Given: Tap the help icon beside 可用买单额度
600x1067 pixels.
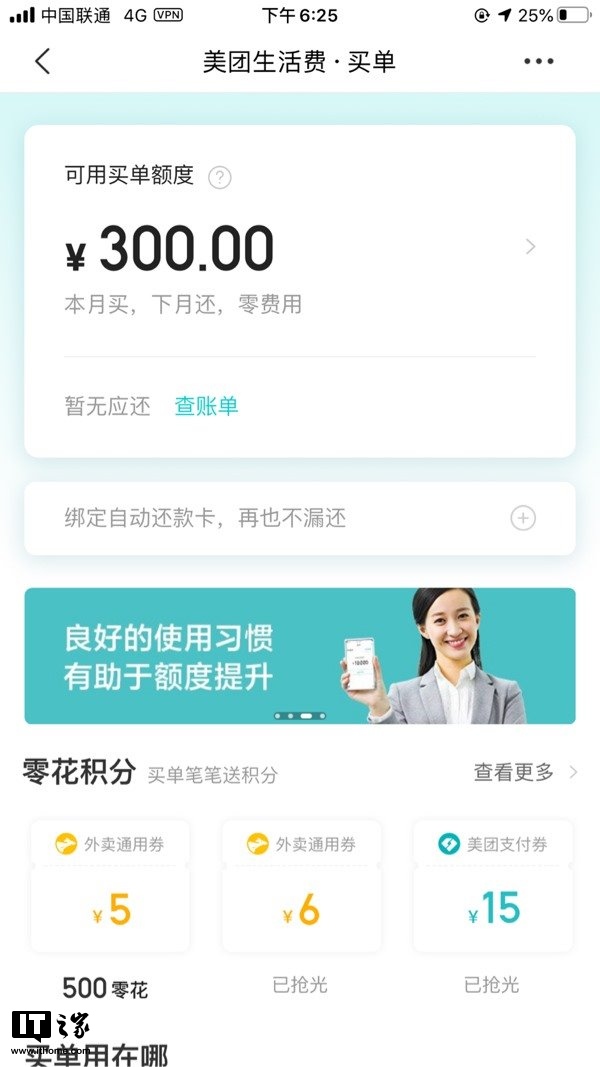Looking at the screenshot, I should 220,178.
